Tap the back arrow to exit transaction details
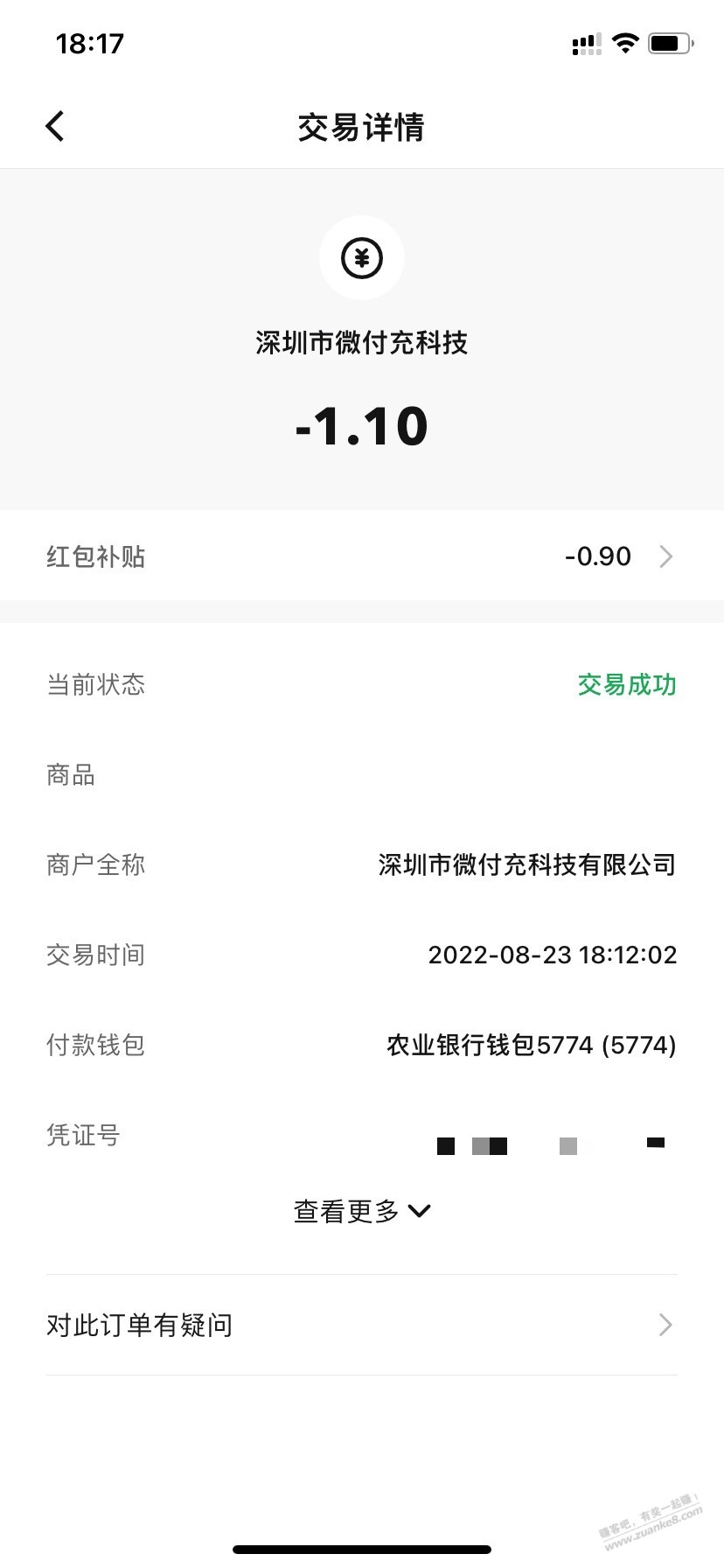Screen dimensions: 724x1568 [x=54, y=125]
